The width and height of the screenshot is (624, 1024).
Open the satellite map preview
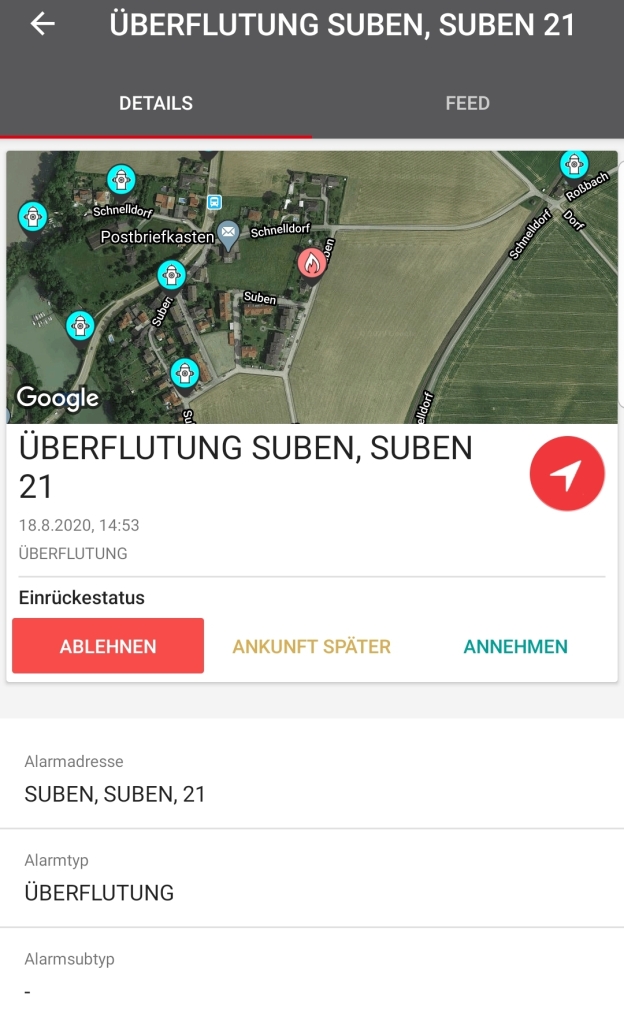point(400,320)
